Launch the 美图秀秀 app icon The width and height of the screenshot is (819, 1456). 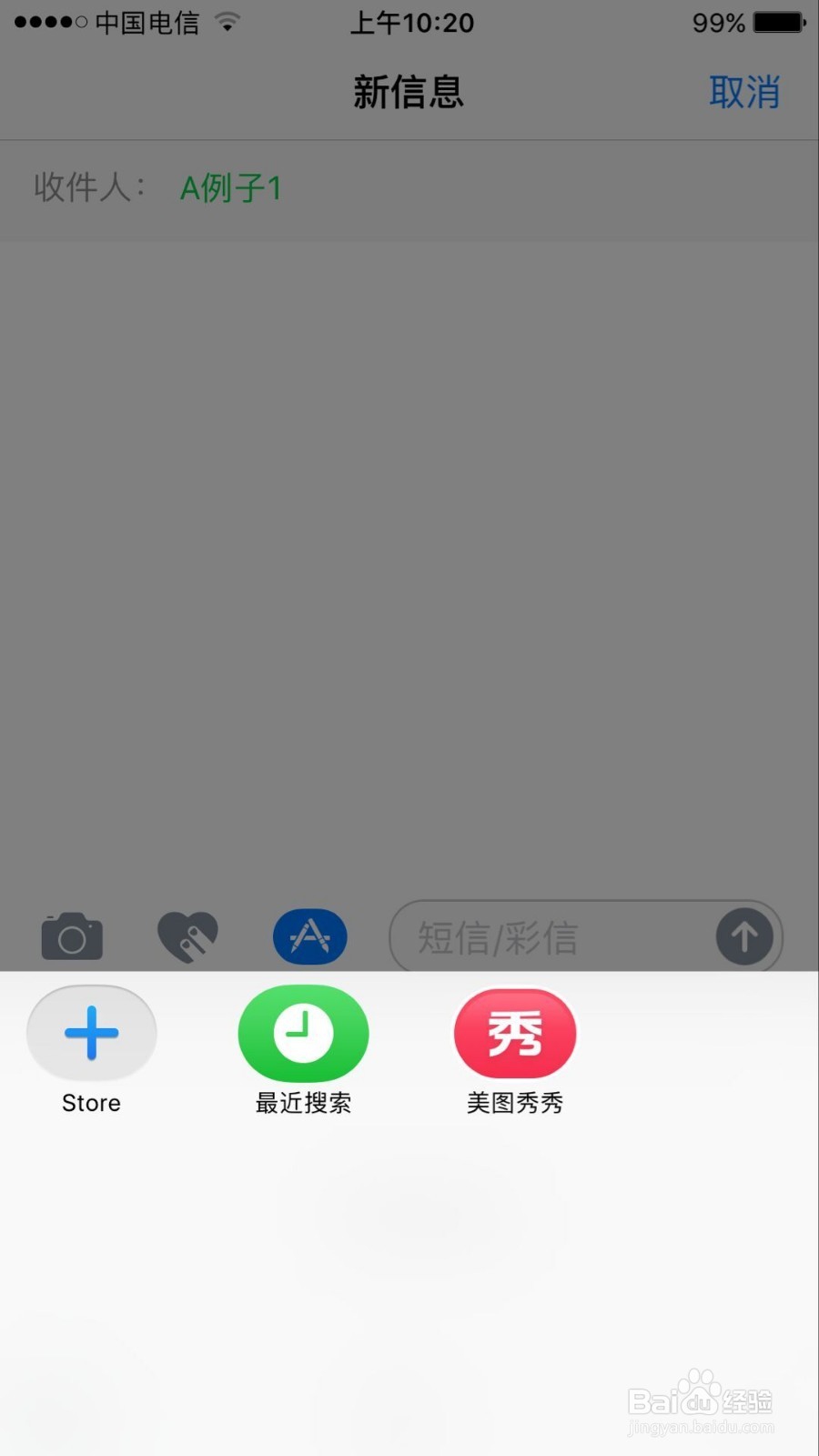(515, 1033)
